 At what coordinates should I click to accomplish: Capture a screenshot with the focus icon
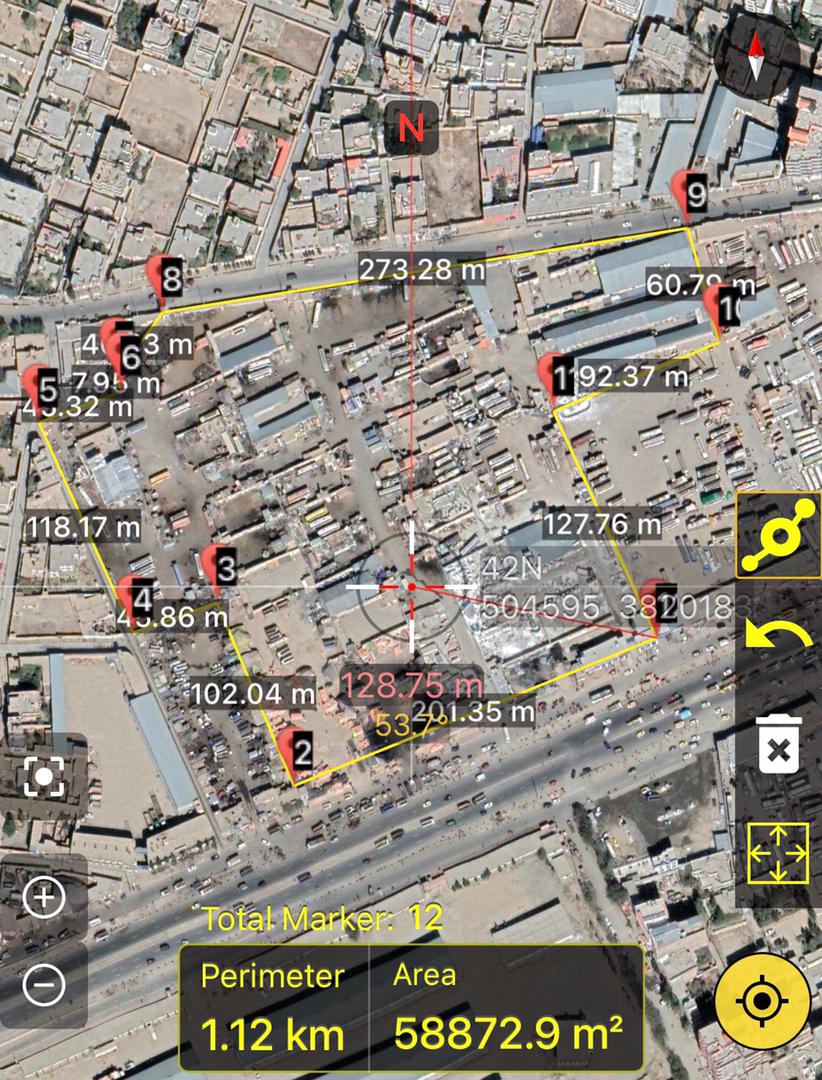[x=44, y=775]
